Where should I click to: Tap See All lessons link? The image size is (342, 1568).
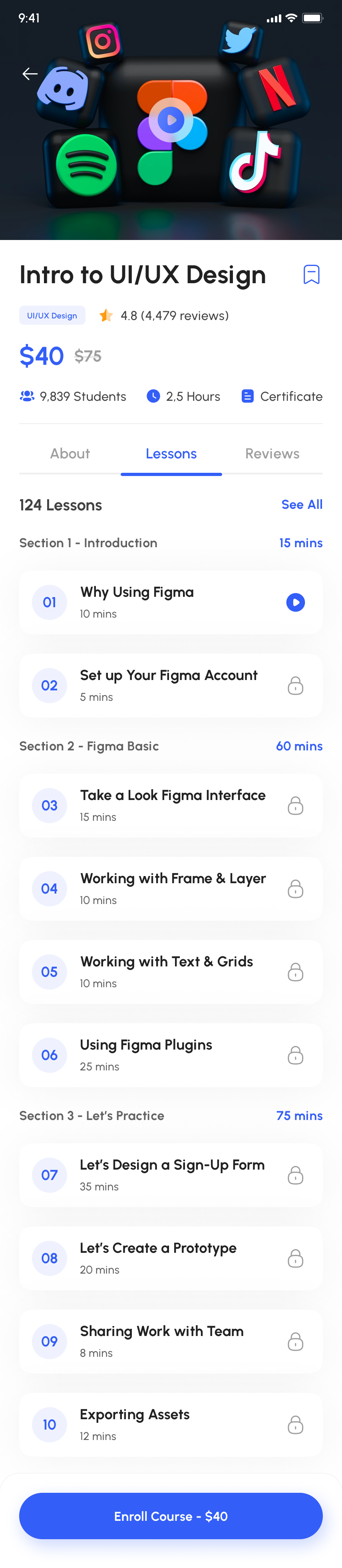[x=301, y=505]
